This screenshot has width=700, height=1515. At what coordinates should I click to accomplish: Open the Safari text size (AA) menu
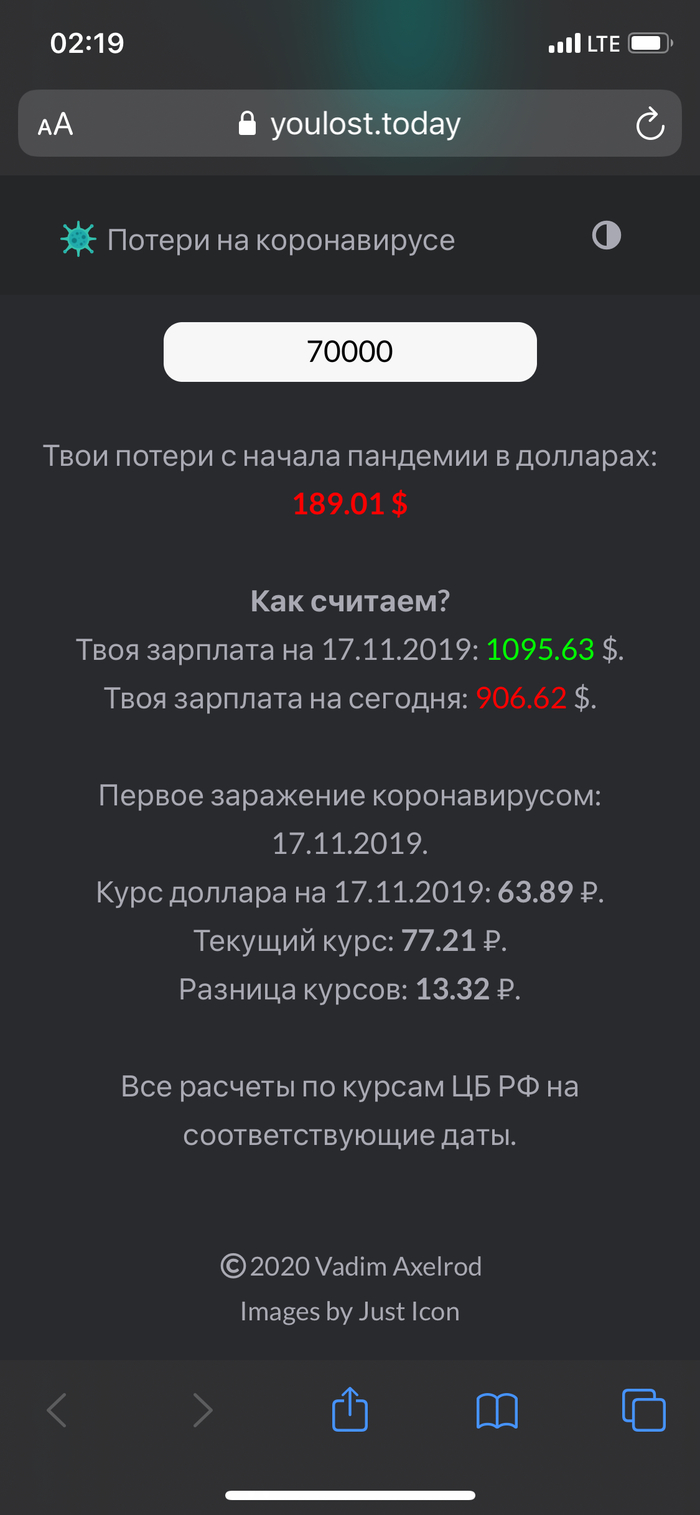(56, 124)
